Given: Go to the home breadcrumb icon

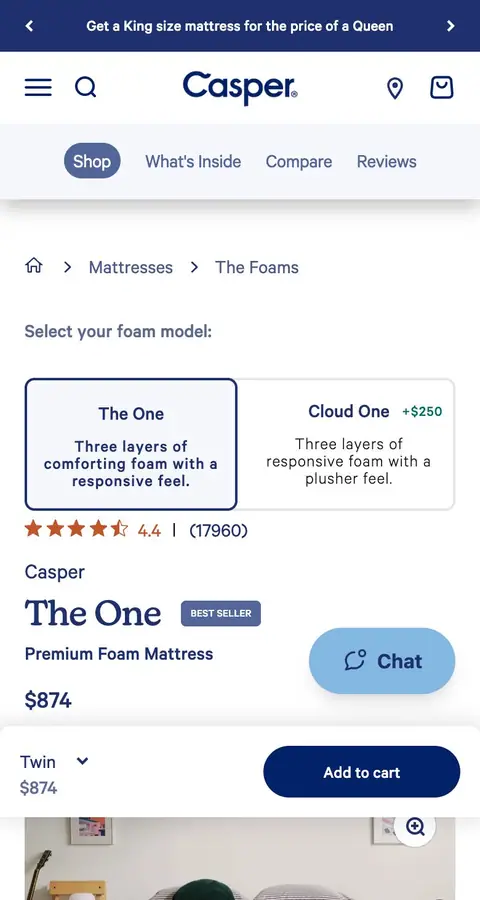Looking at the screenshot, I should (34, 266).
